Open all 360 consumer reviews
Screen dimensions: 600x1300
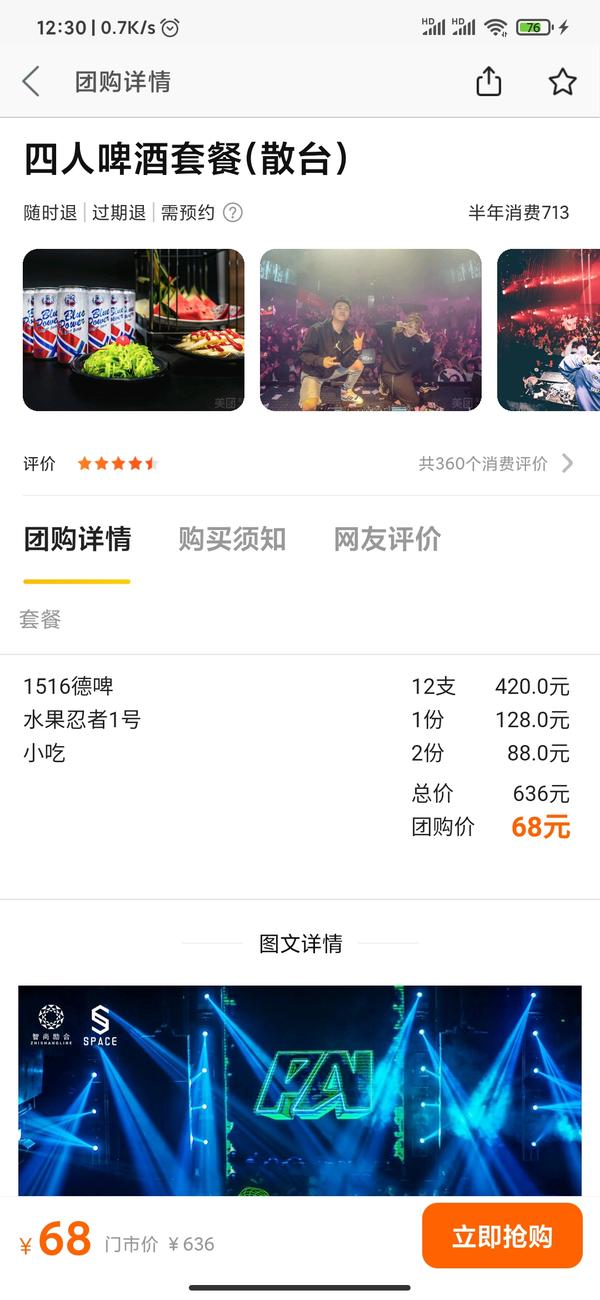(495, 464)
